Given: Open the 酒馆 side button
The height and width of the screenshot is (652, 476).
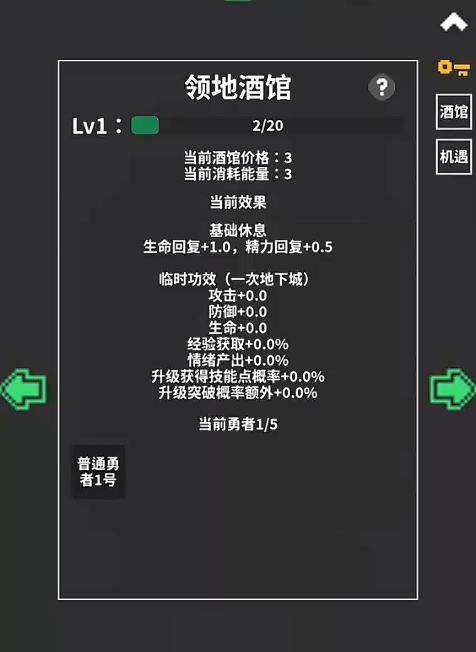Looking at the screenshot, I should pyautogui.click(x=454, y=112).
